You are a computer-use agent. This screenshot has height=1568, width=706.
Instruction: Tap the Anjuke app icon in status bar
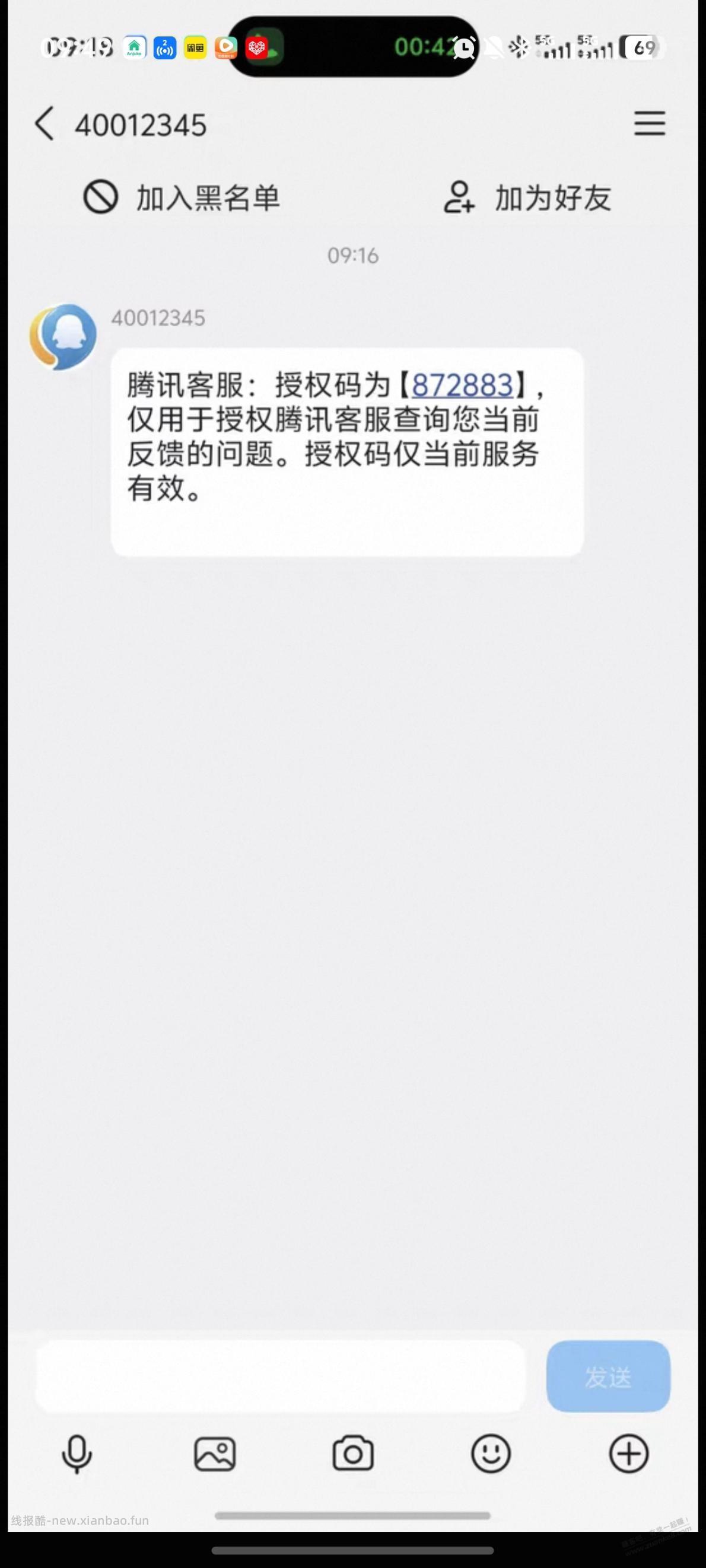coord(135,47)
